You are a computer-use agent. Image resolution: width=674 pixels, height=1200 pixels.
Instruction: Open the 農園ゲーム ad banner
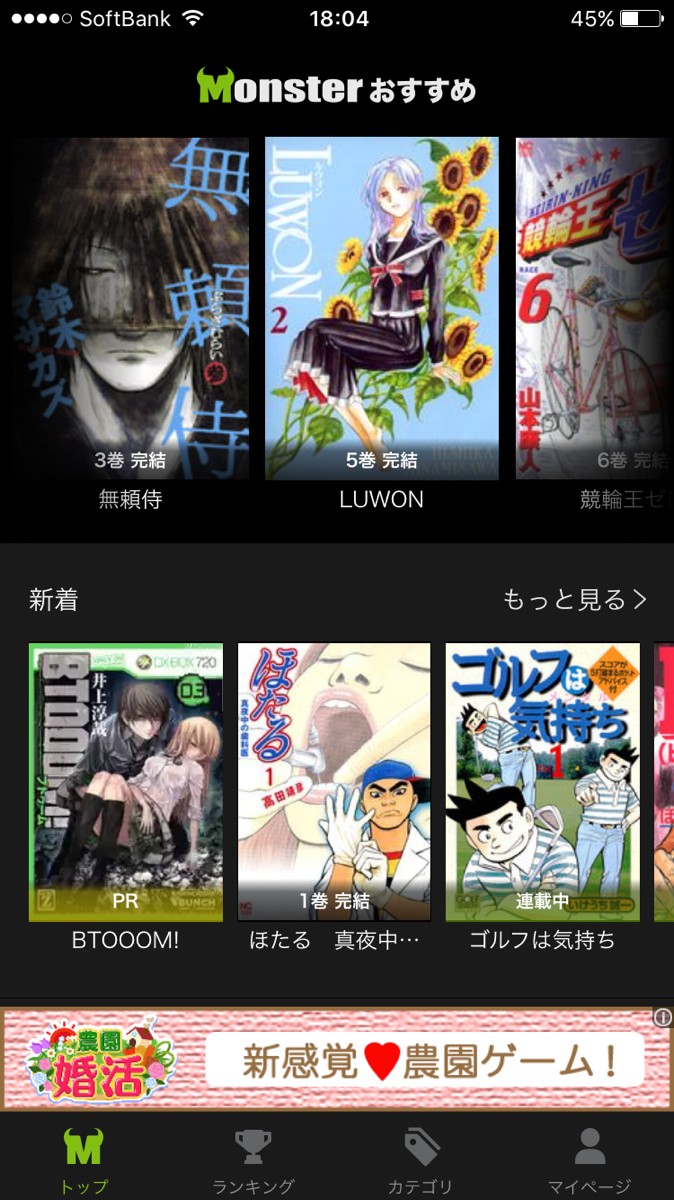(x=330, y=1060)
